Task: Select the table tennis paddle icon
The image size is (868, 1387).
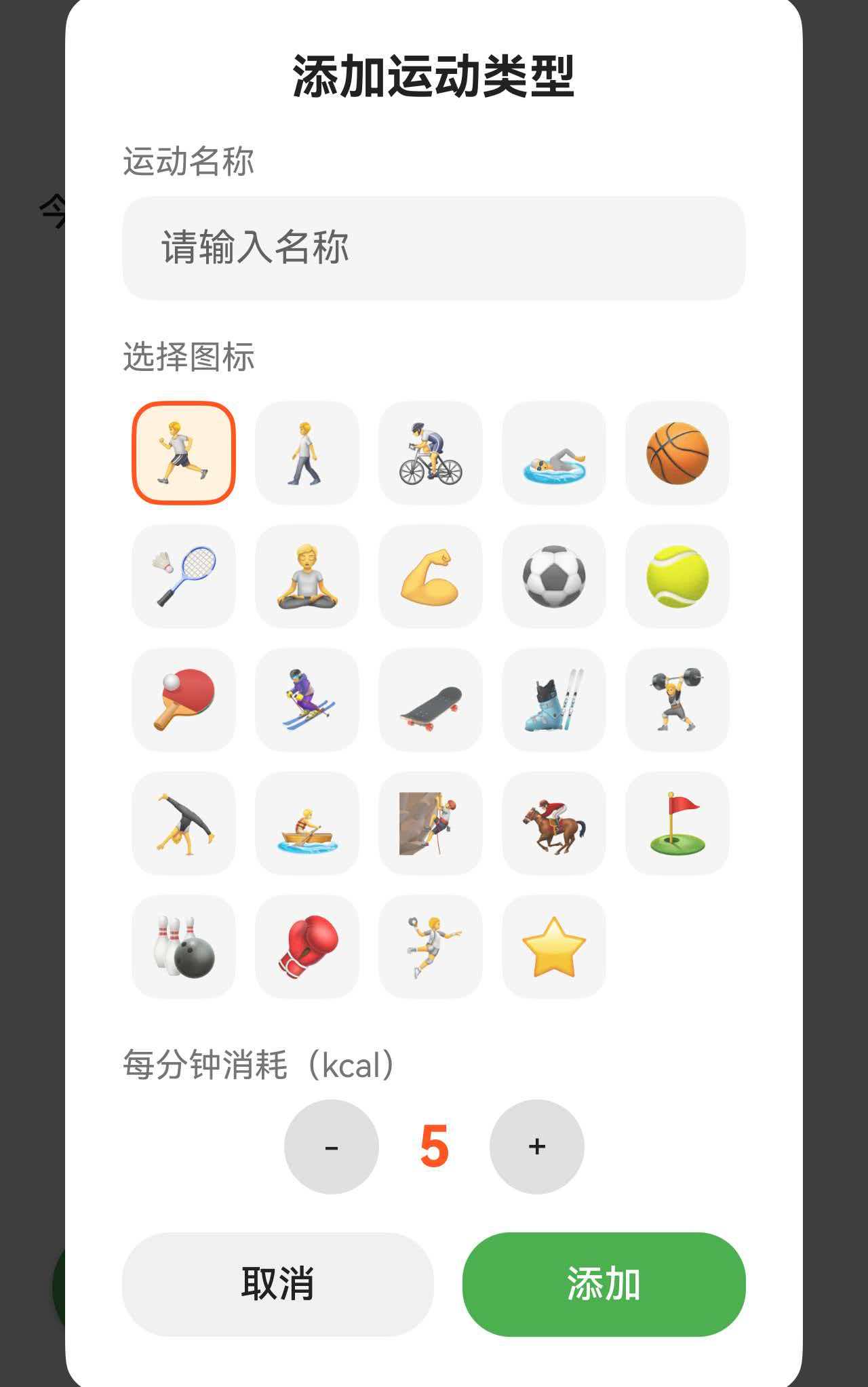Action: coord(183,700)
